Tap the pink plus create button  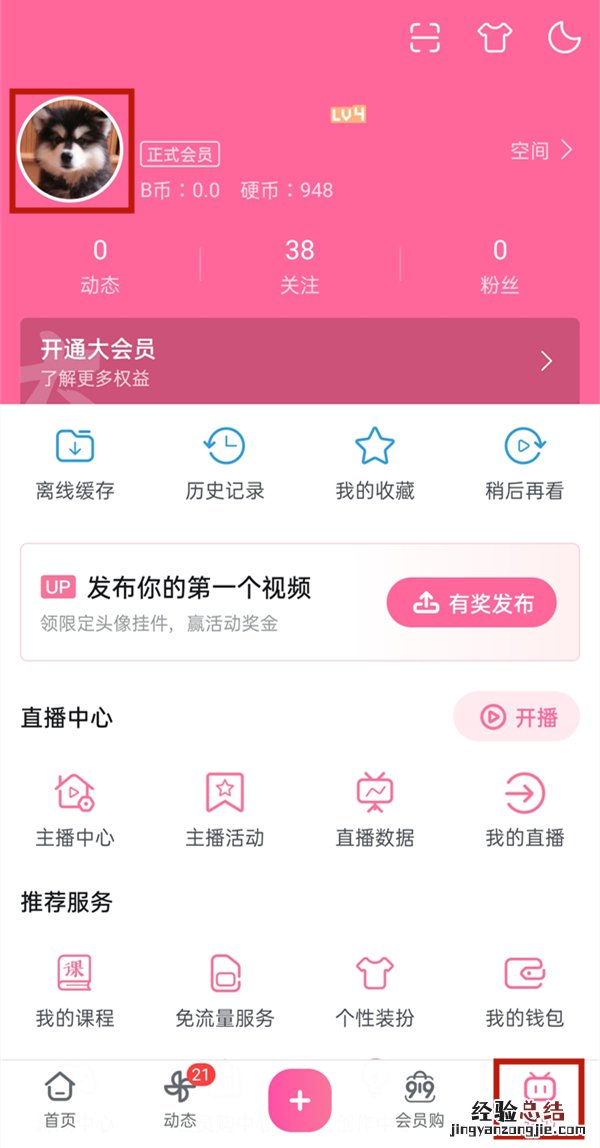tap(299, 1101)
